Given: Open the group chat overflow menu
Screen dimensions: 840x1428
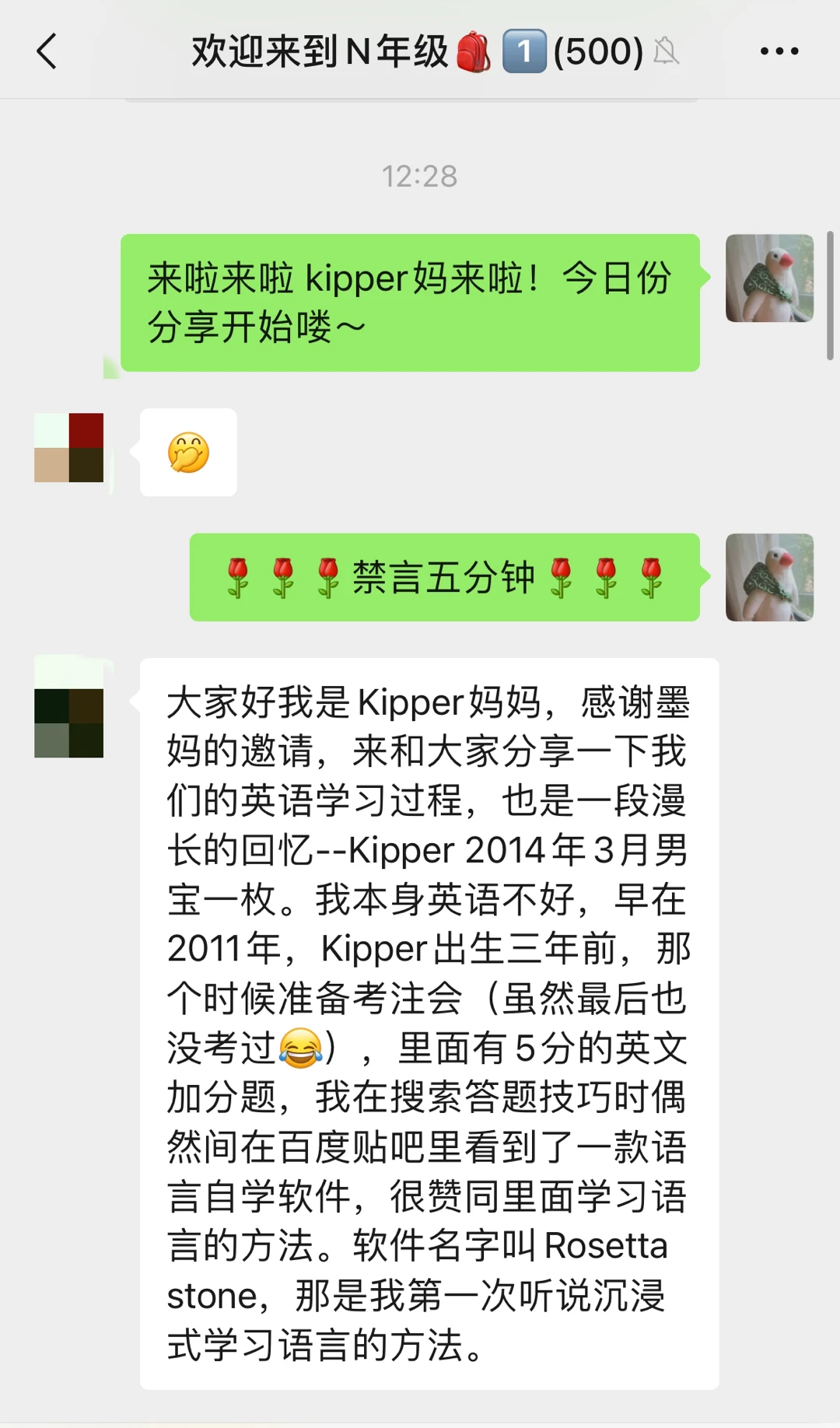Looking at the screenshot, I should pyautogui.click(x=779, y=52).
